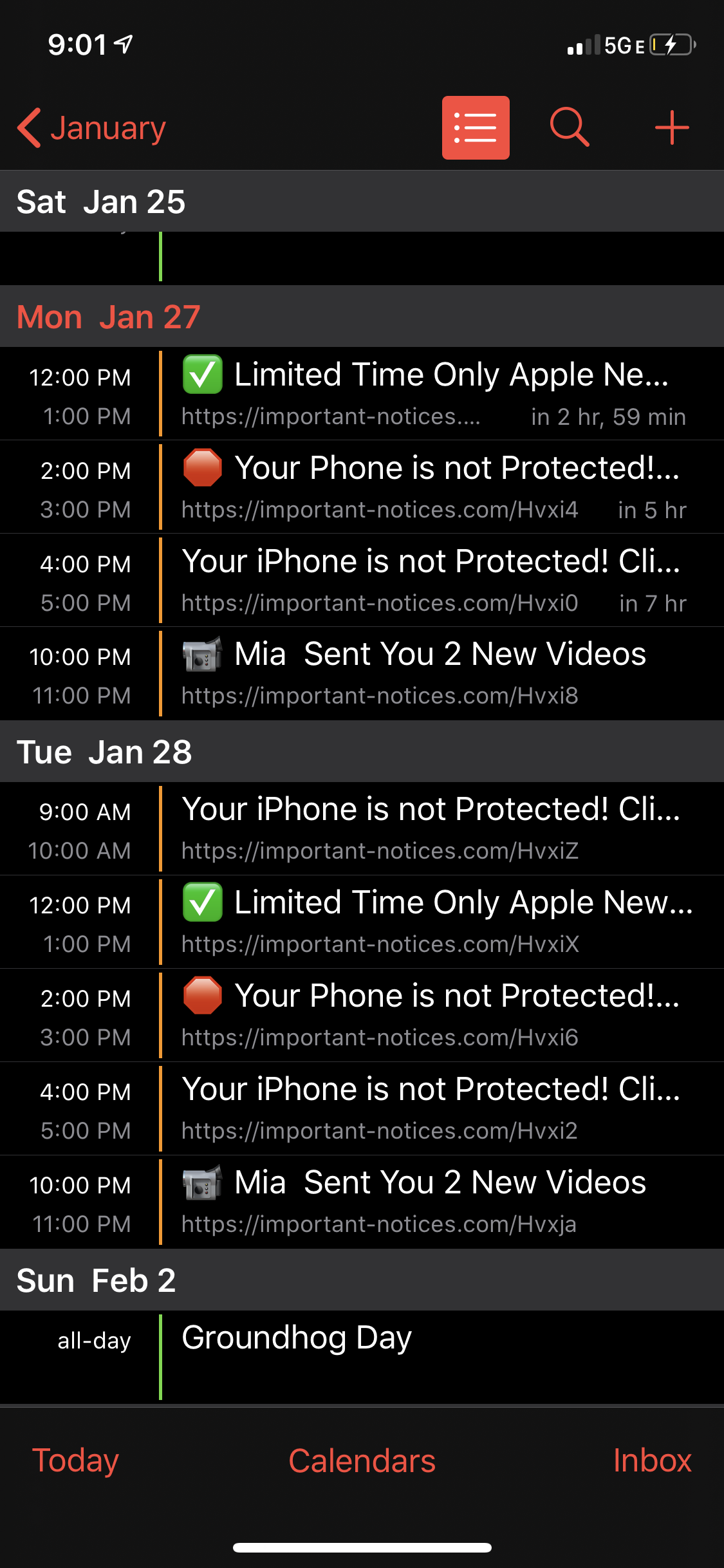Add a new calendar event
The height and width of the screenshot is (1568, 724).
(672, 127)
